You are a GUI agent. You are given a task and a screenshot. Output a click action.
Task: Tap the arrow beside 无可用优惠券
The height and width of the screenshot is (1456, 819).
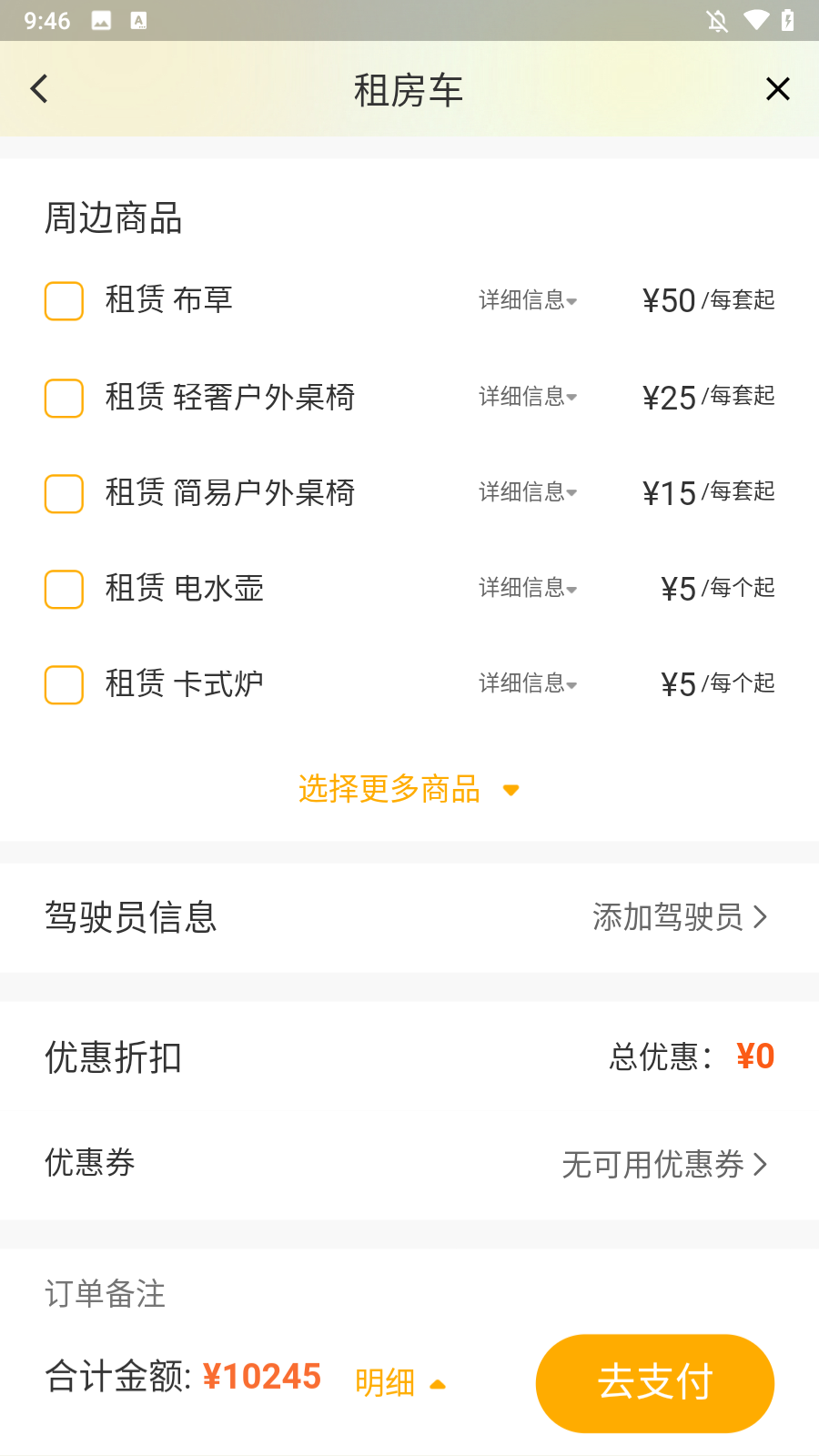761,1165
